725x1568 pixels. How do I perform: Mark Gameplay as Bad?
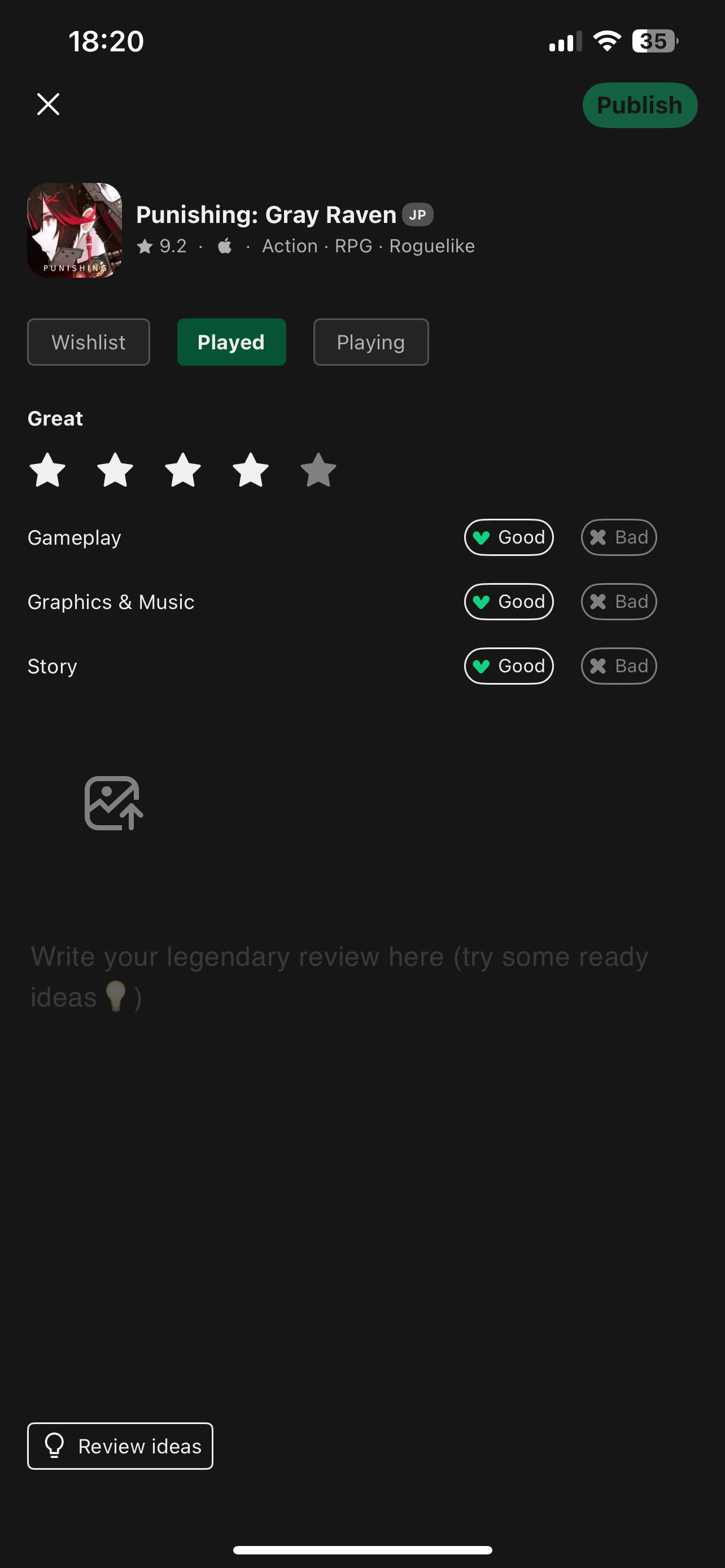pos(618,537)
